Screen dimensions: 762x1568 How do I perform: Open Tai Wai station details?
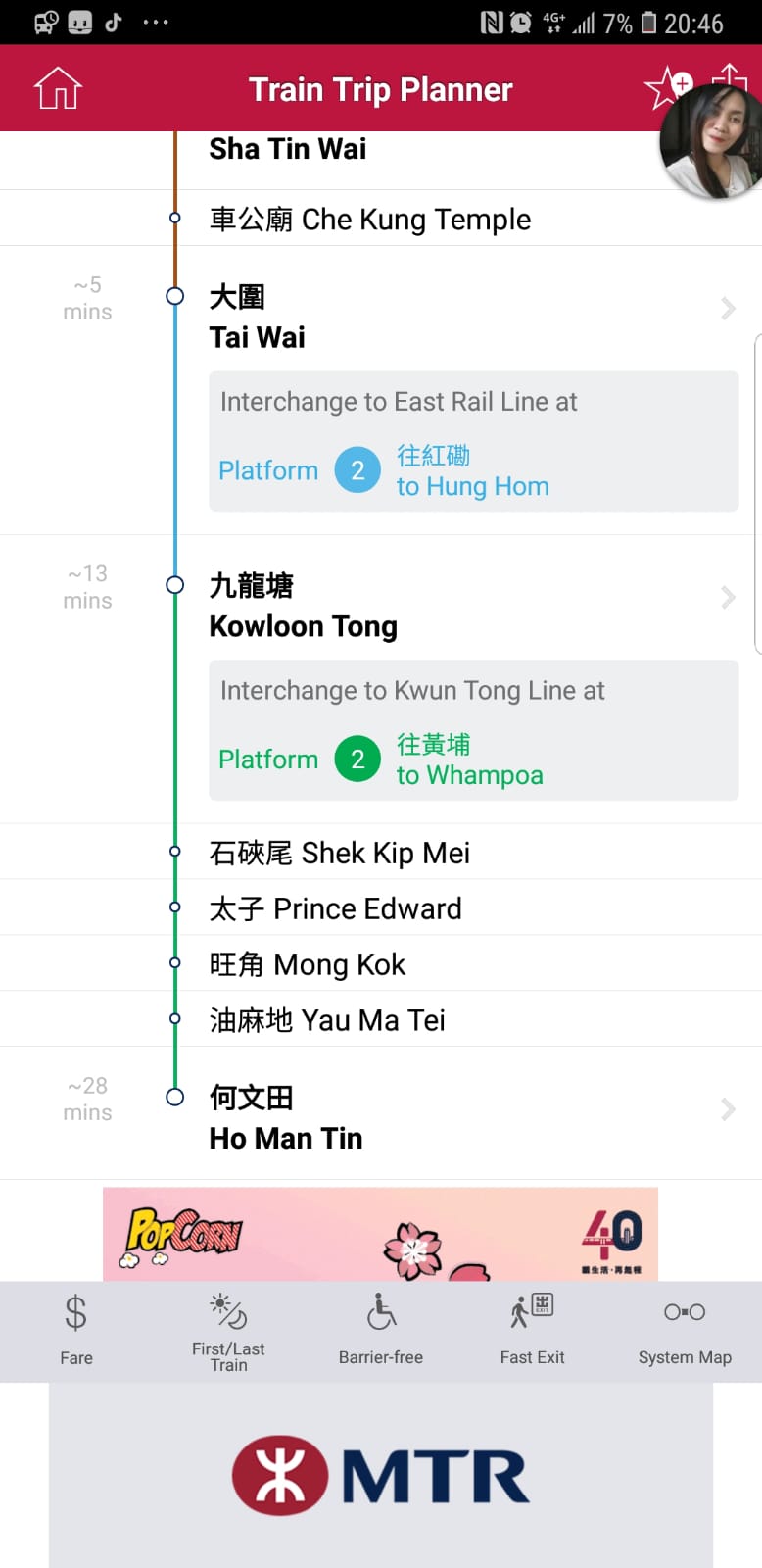point(727,309)
